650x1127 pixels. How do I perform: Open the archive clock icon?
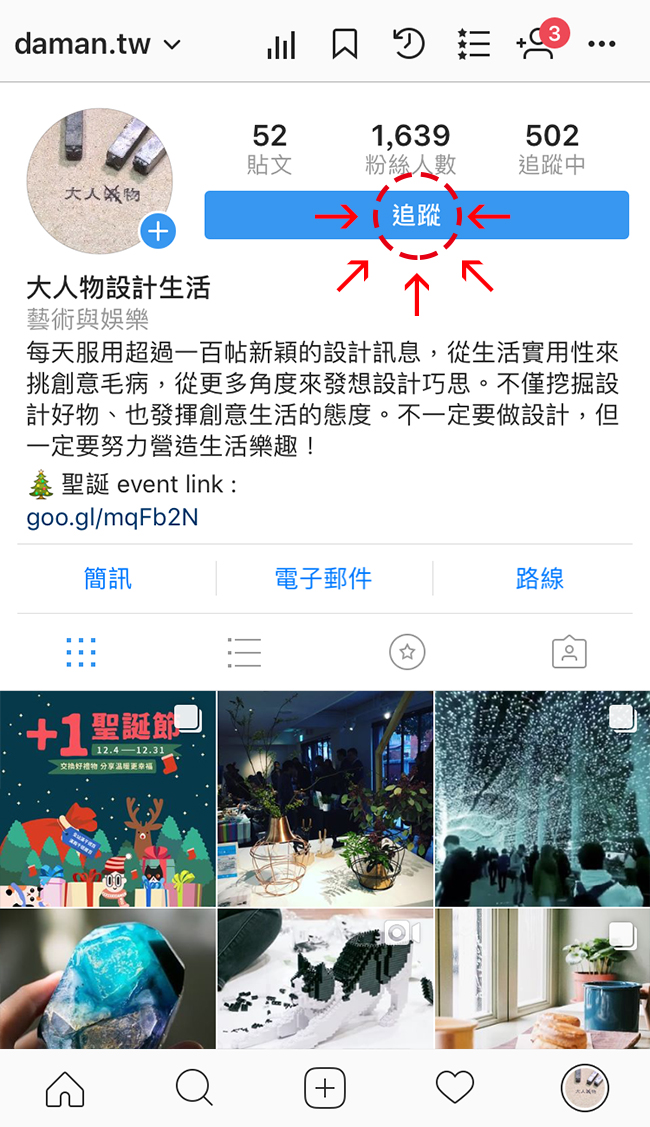408,44
